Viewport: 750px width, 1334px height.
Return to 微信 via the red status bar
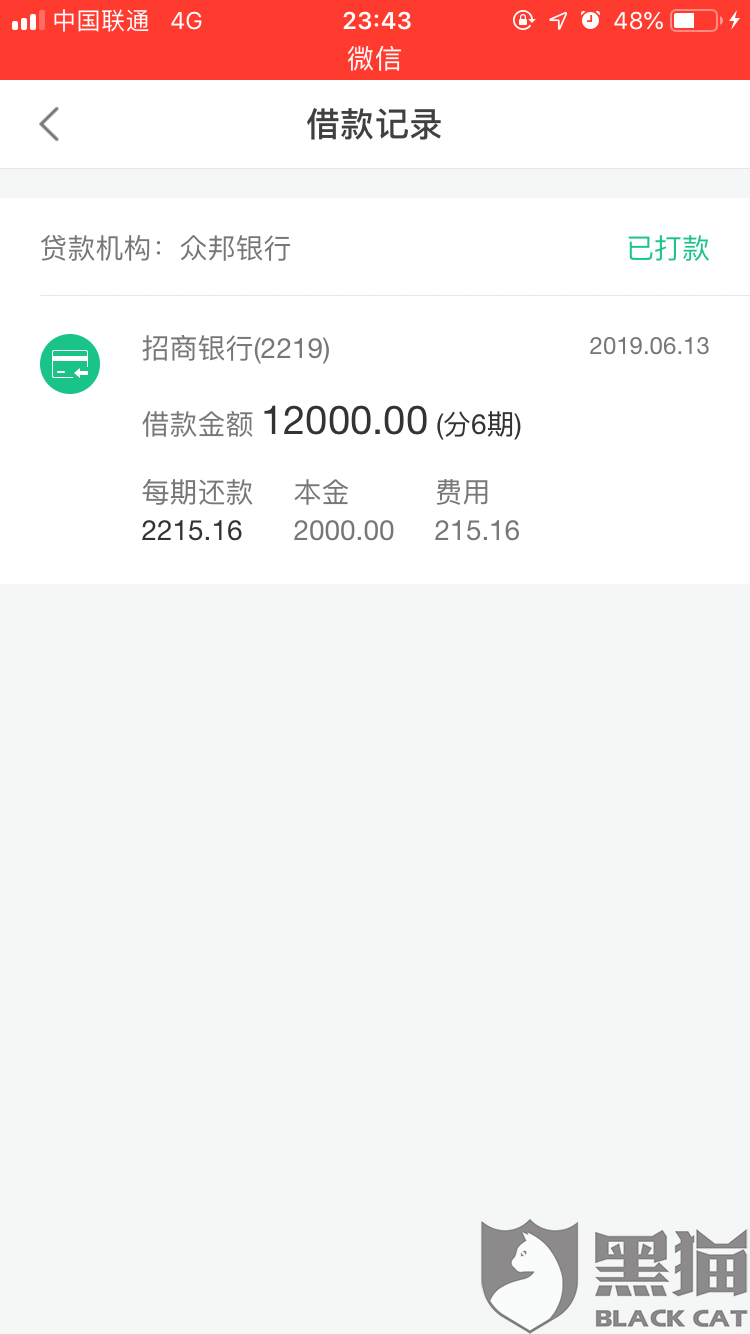pos(374,58)
